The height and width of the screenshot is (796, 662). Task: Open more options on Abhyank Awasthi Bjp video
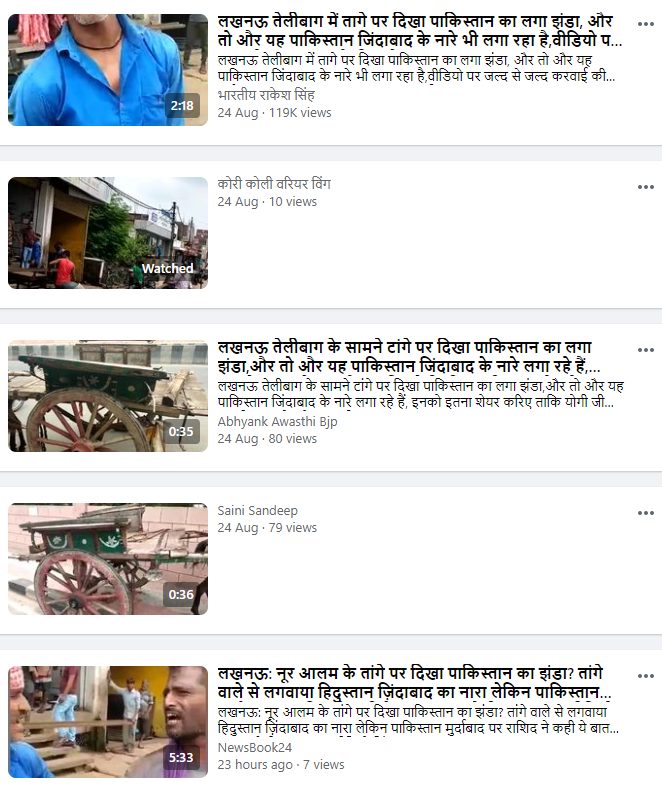tap(645, 350)
